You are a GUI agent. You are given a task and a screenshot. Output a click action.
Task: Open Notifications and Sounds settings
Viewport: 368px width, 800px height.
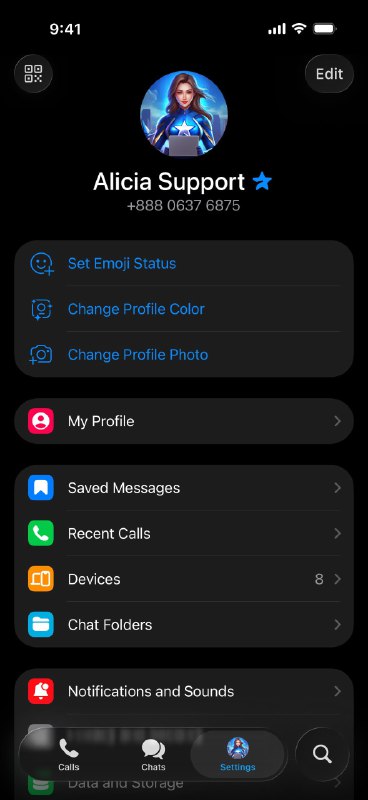[x=184, y=691]
